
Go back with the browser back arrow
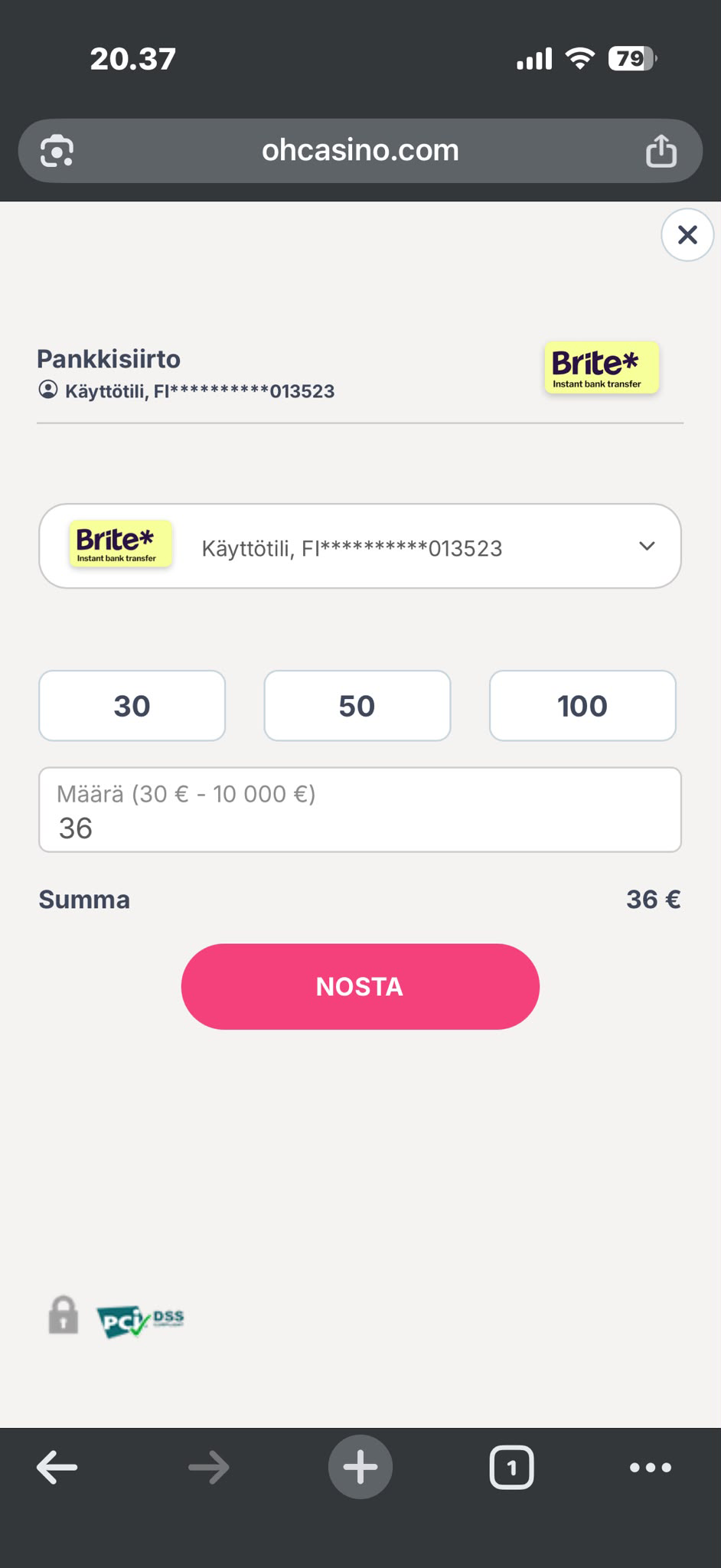(x=57, y=1468)
